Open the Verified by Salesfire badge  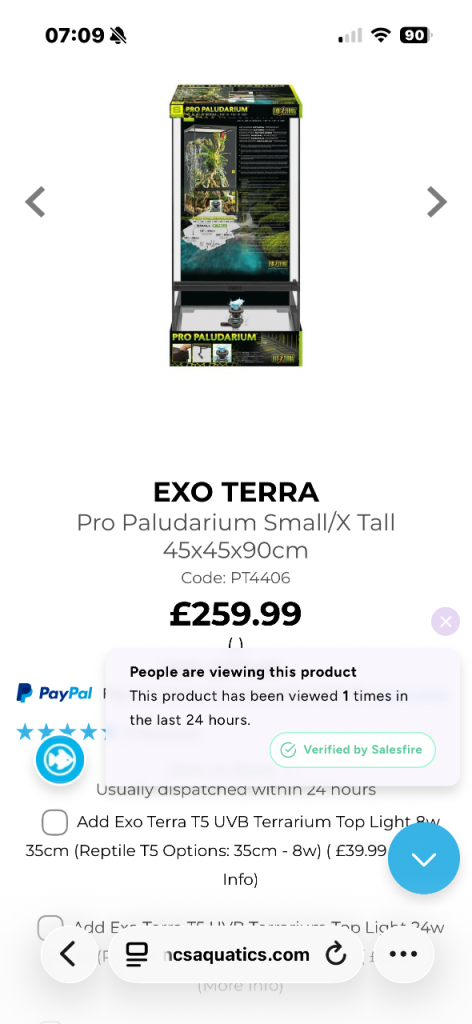(353, 750)
